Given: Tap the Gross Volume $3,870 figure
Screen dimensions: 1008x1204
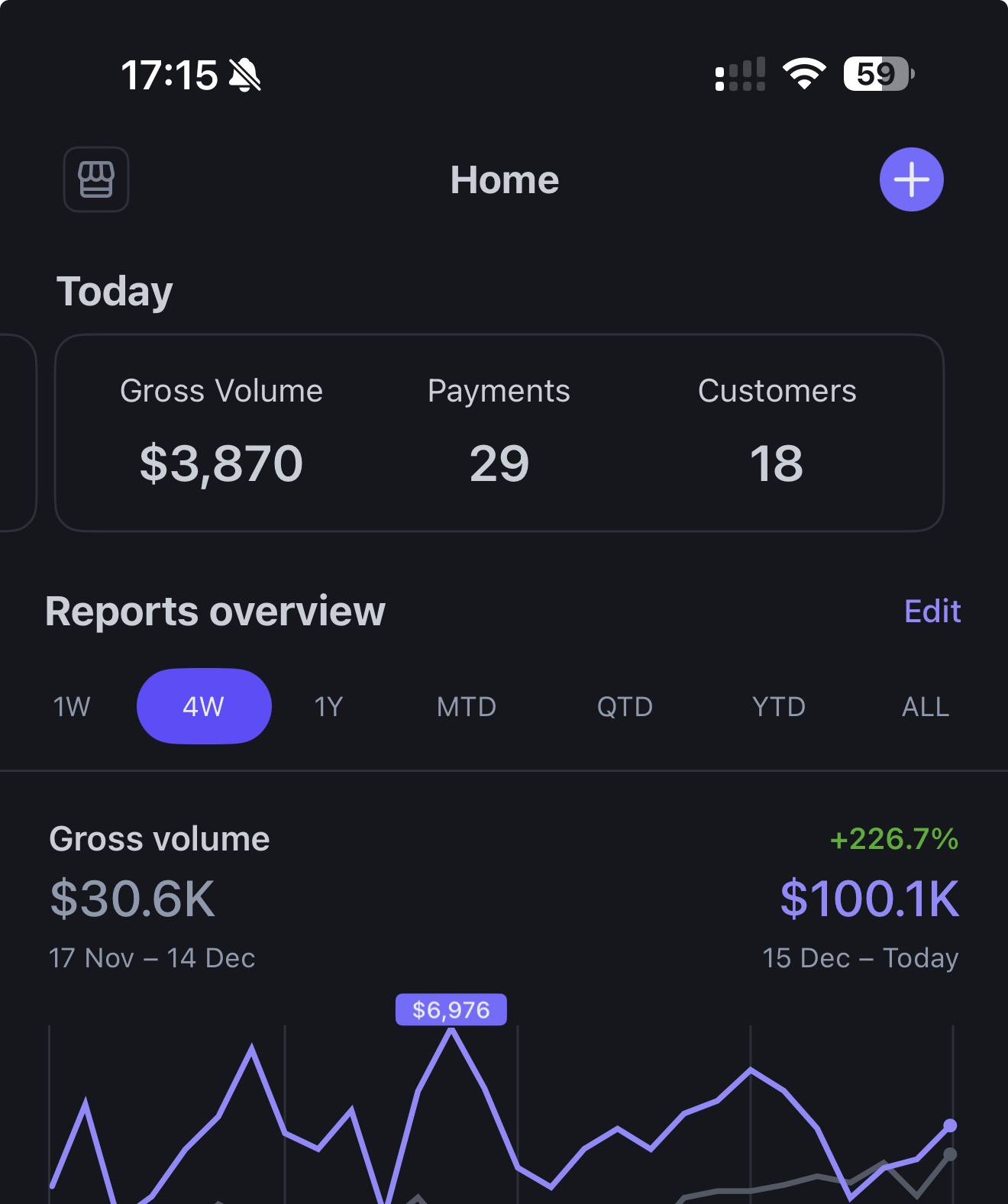Looking at the screenshot, I should click(221, 462).
